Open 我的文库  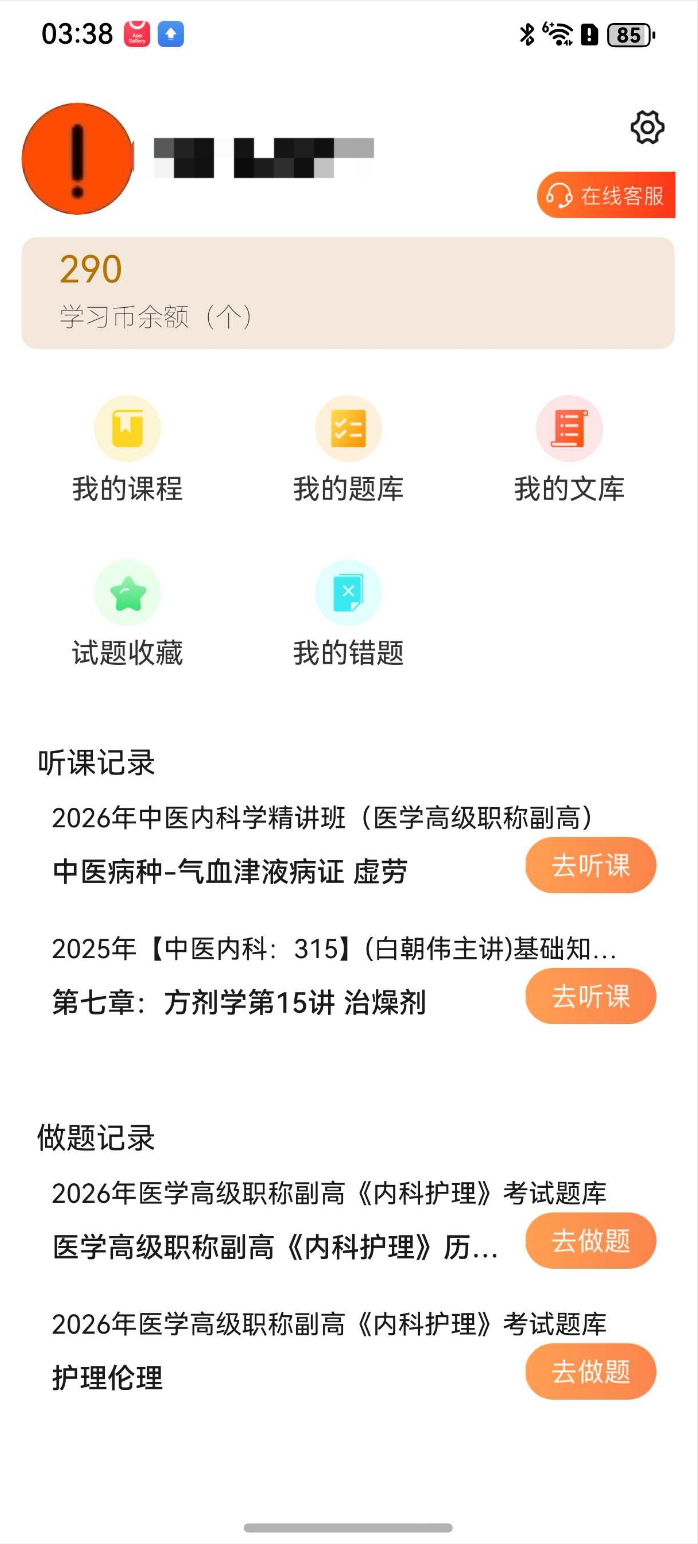point(569,449)
